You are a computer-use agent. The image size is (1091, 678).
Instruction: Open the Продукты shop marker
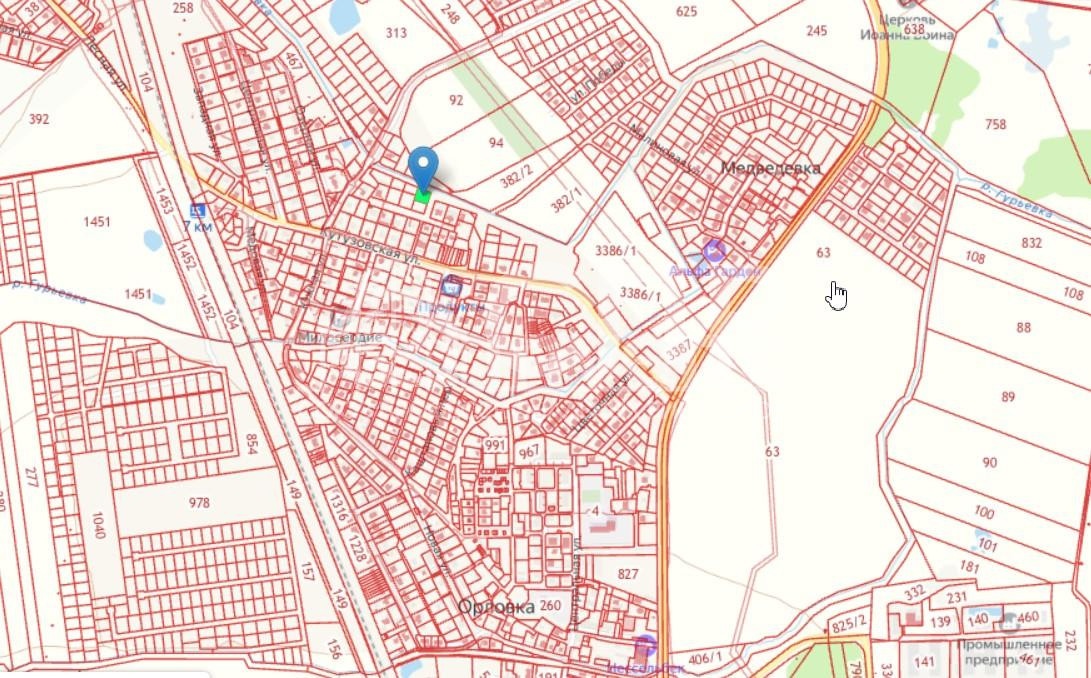point(451,287)
